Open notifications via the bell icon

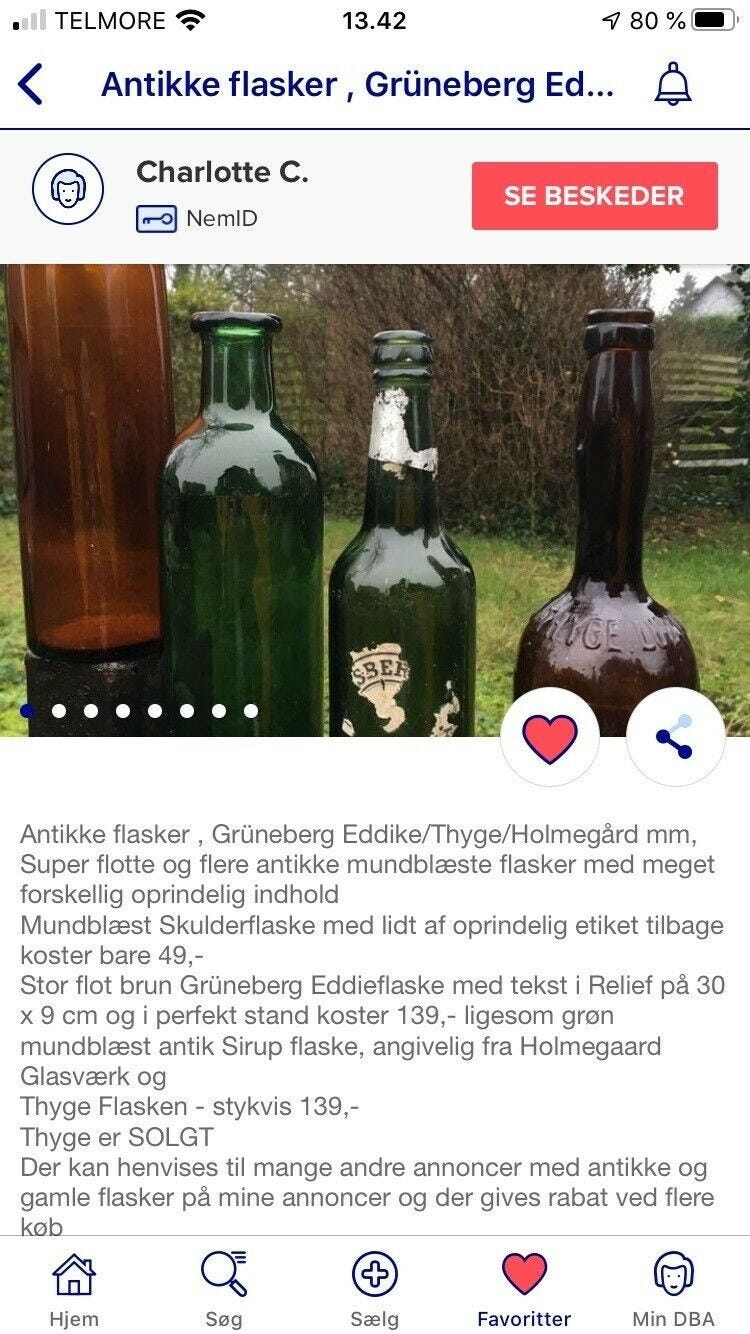pos(672,85)
